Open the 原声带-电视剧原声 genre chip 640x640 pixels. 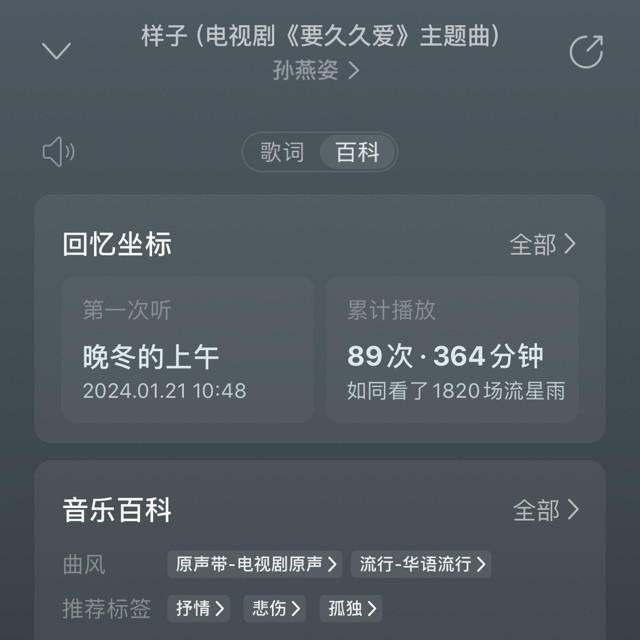click(257, 564)
